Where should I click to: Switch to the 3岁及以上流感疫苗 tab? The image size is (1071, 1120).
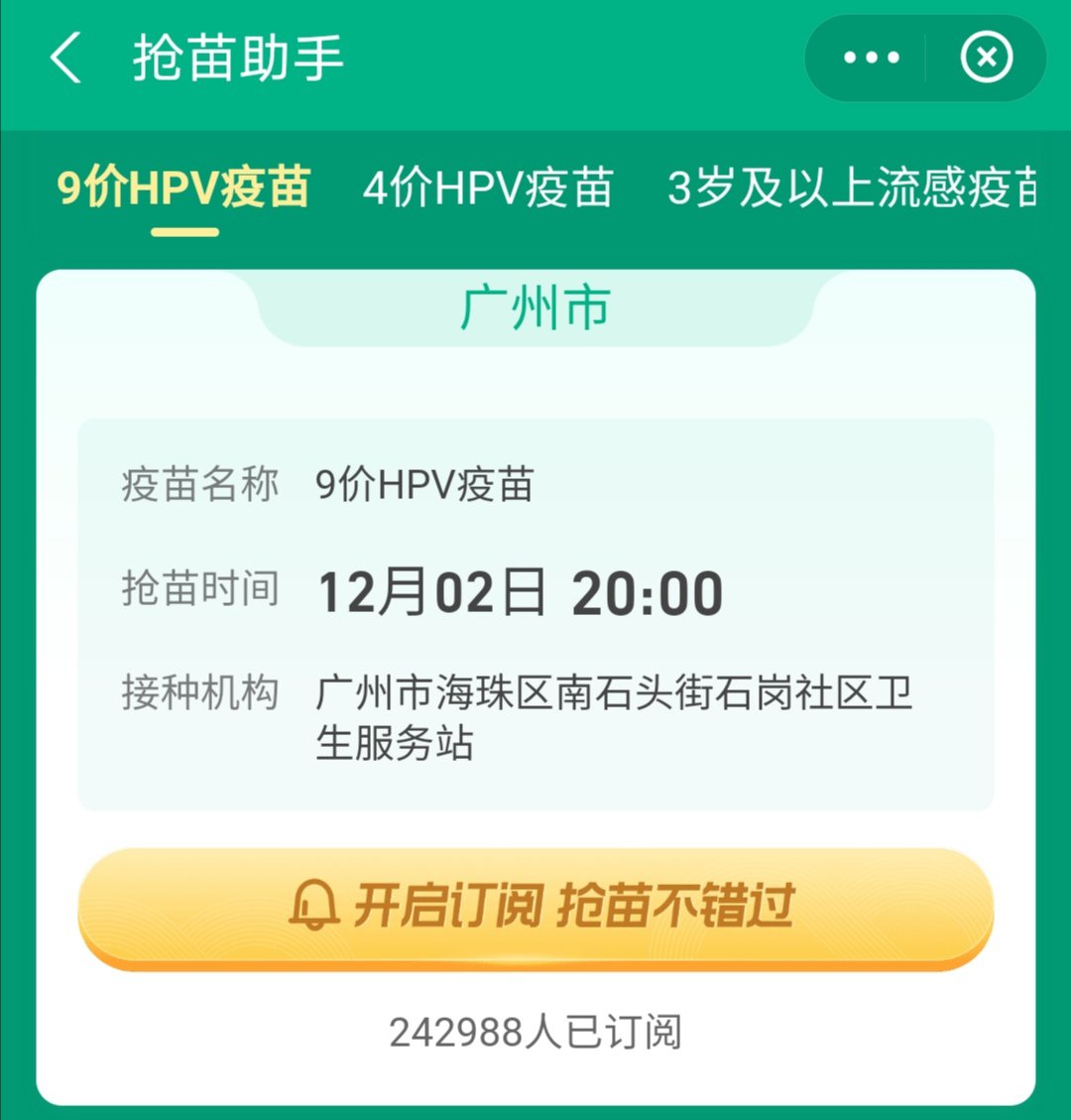pyautogui.click(x=853, y=188)
